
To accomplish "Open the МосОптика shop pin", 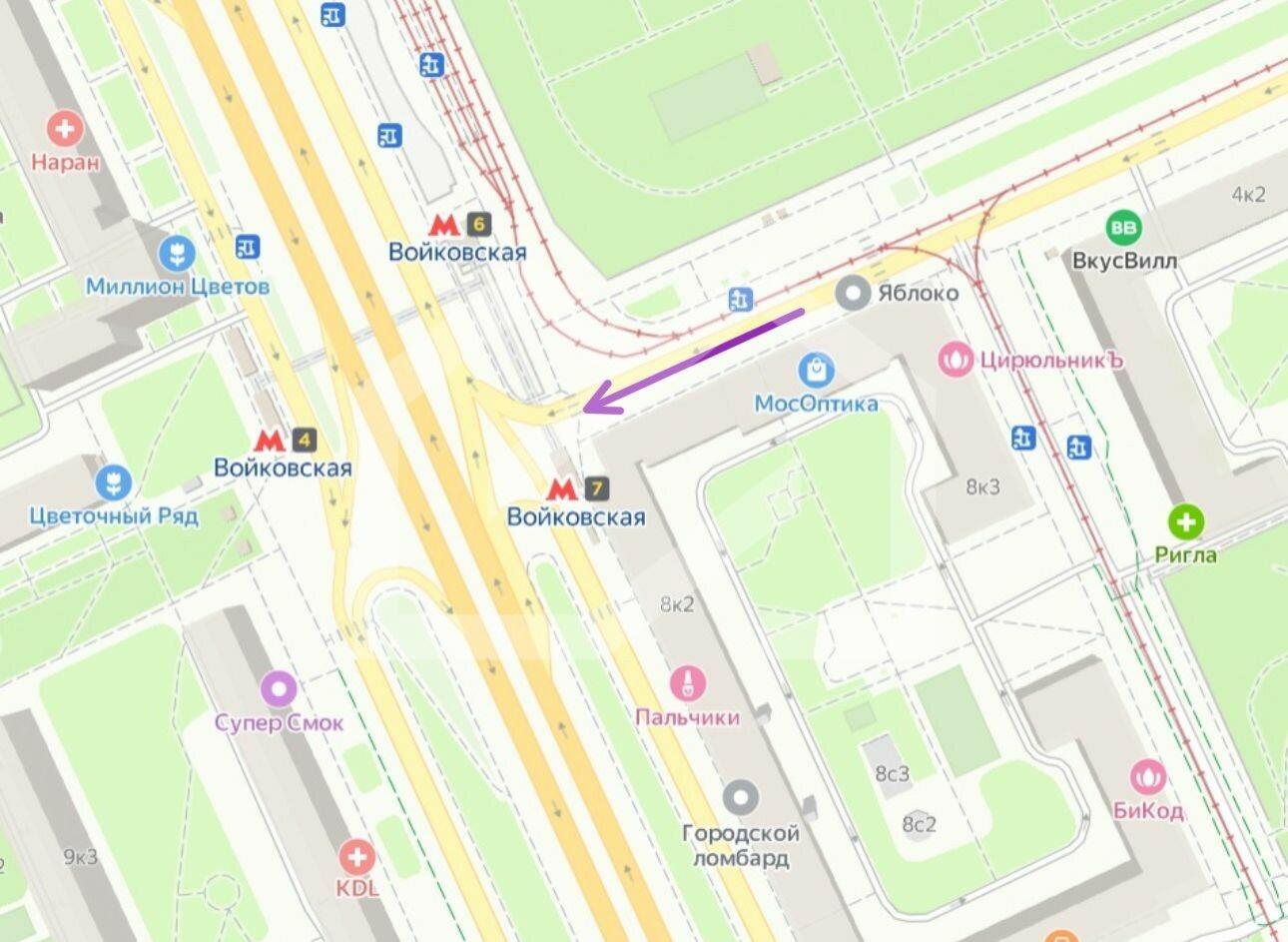I will (x=816, y=372).
